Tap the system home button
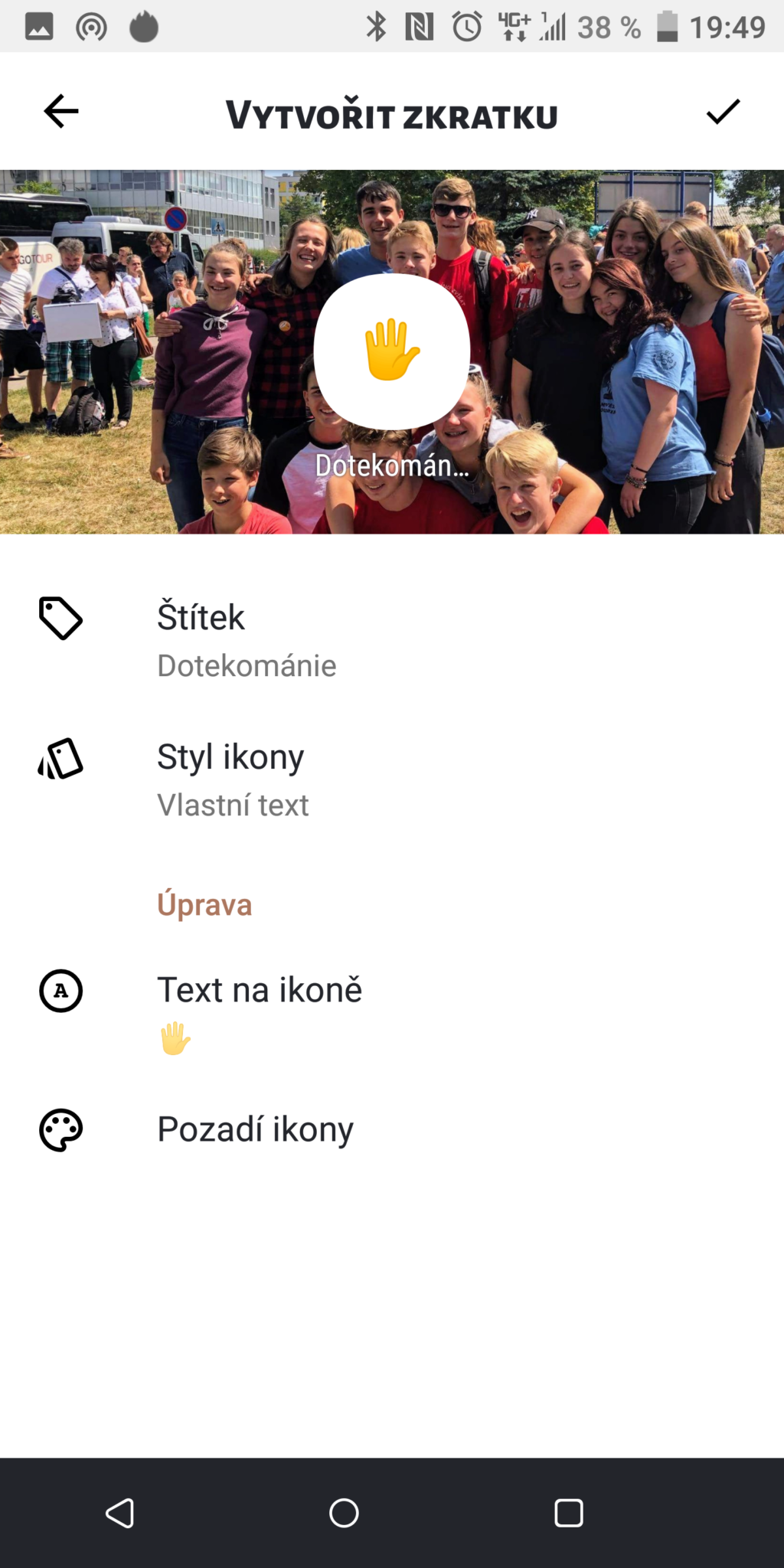The height and width of the screenshot is (1568, 784). click(x=344, y=1513)
